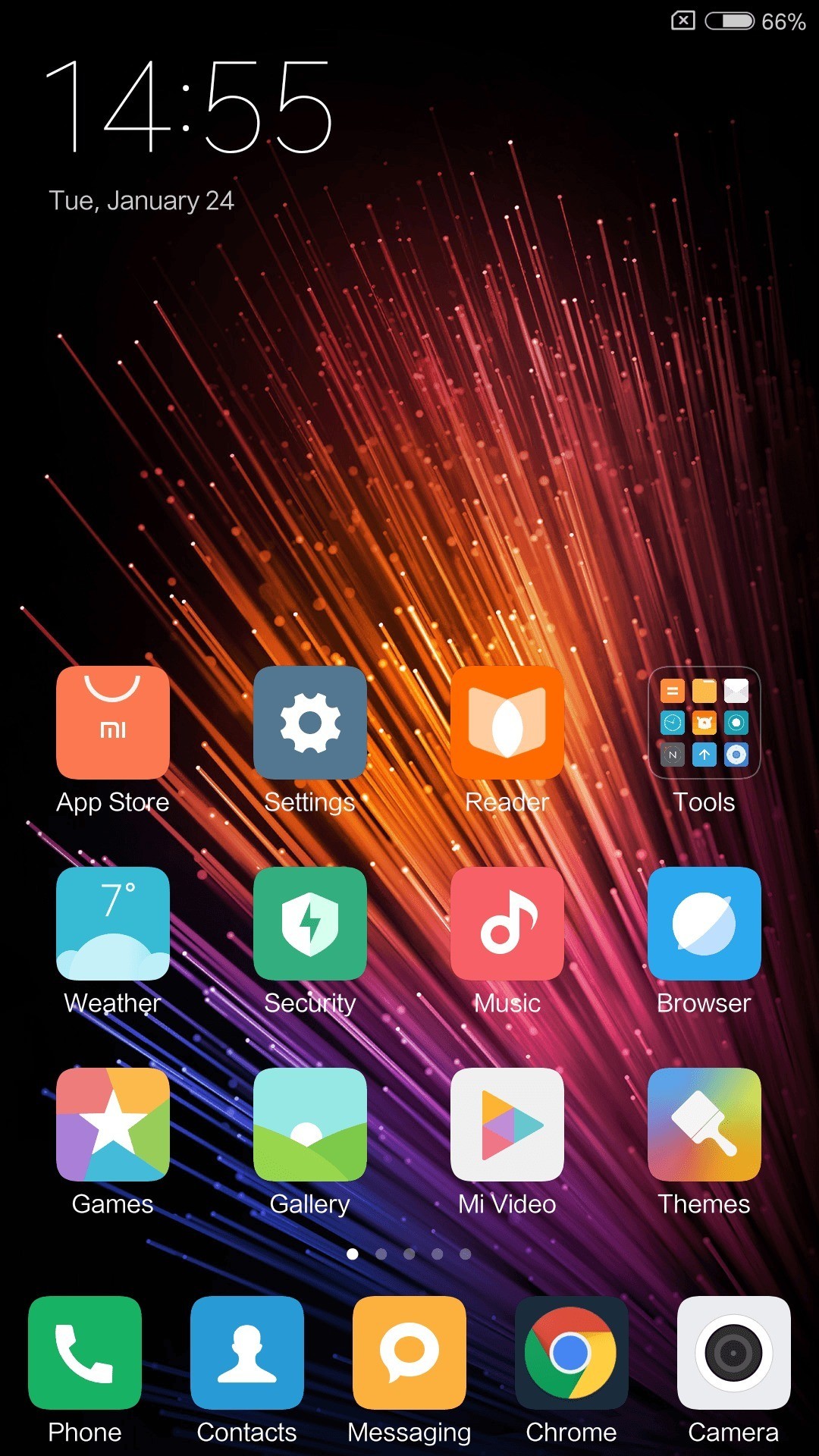Open the Games app
This screenshot has height=1456, width=819.
coord(112,1125)
